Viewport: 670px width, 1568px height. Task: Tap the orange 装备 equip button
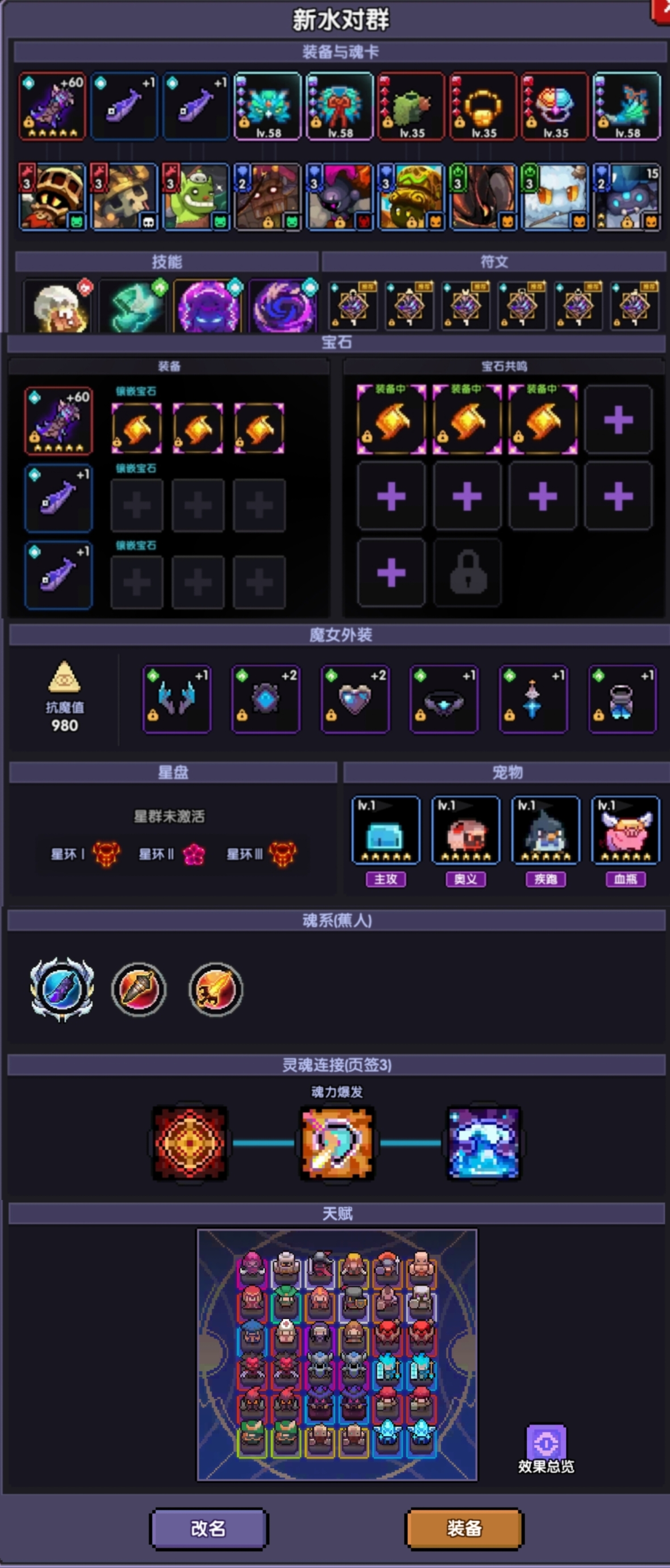464,1527
